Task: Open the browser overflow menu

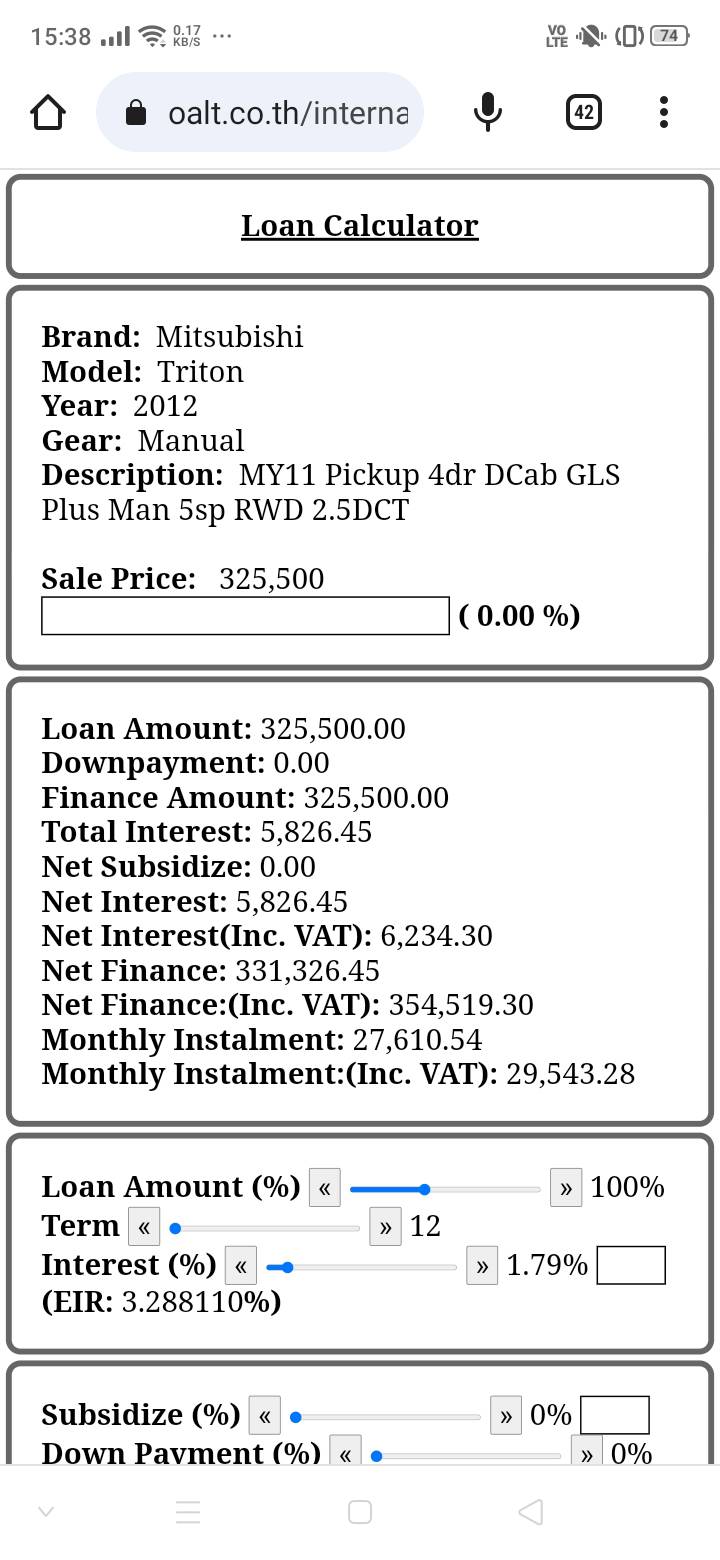Action: (663, 112)
